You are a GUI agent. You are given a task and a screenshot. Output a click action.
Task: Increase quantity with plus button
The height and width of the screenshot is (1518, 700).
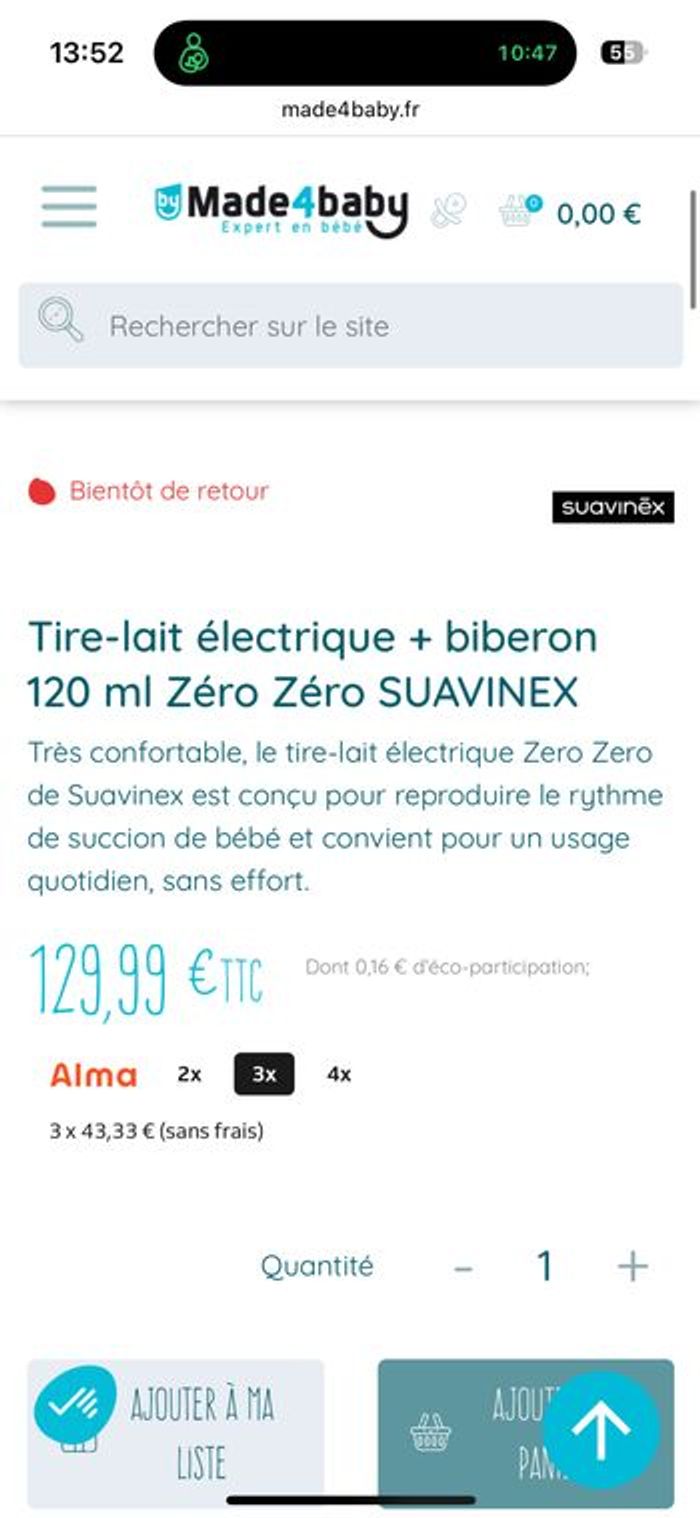coord(632,1267)
